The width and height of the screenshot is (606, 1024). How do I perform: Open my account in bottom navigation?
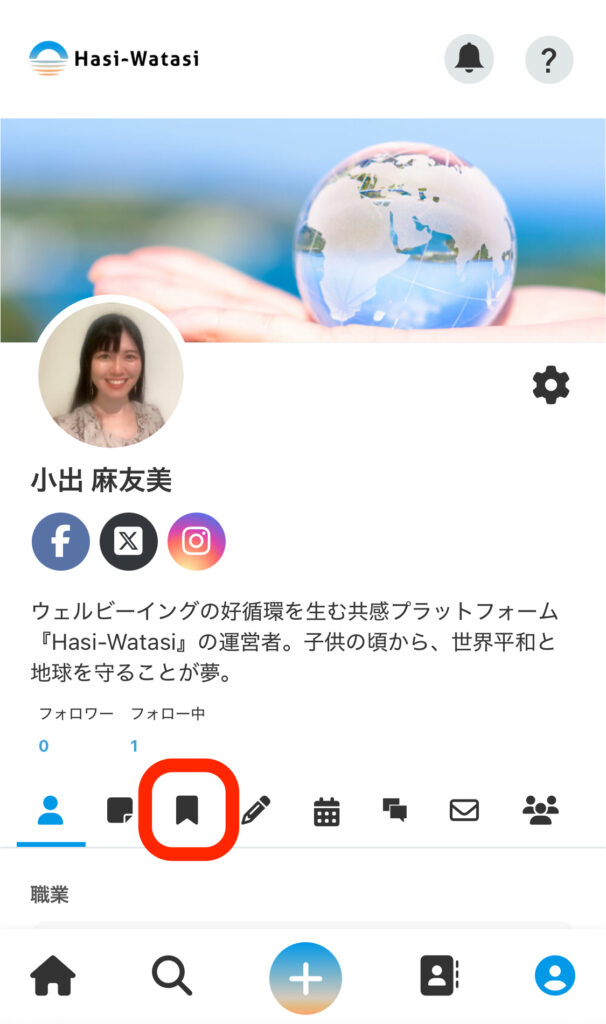(x=554, y=976)
